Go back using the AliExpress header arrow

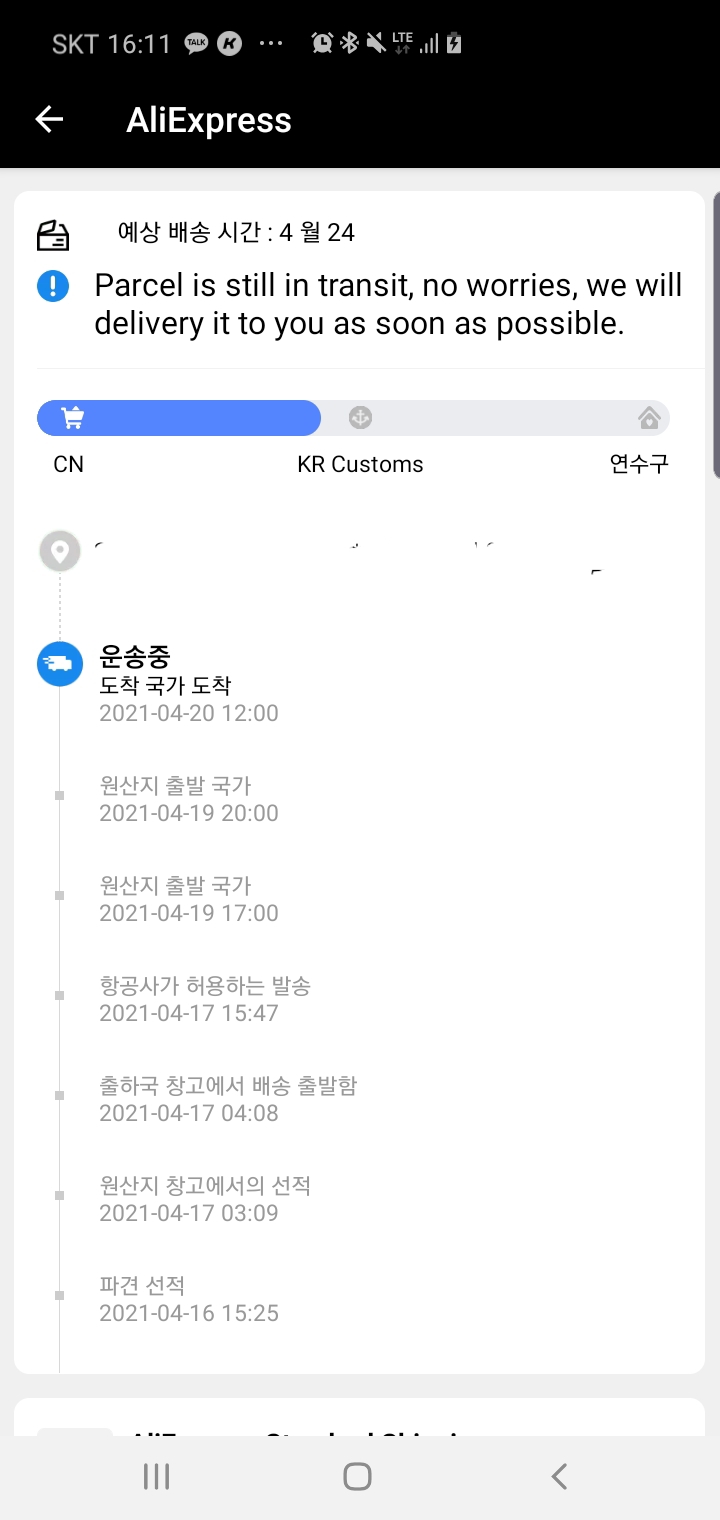[49, 120]
